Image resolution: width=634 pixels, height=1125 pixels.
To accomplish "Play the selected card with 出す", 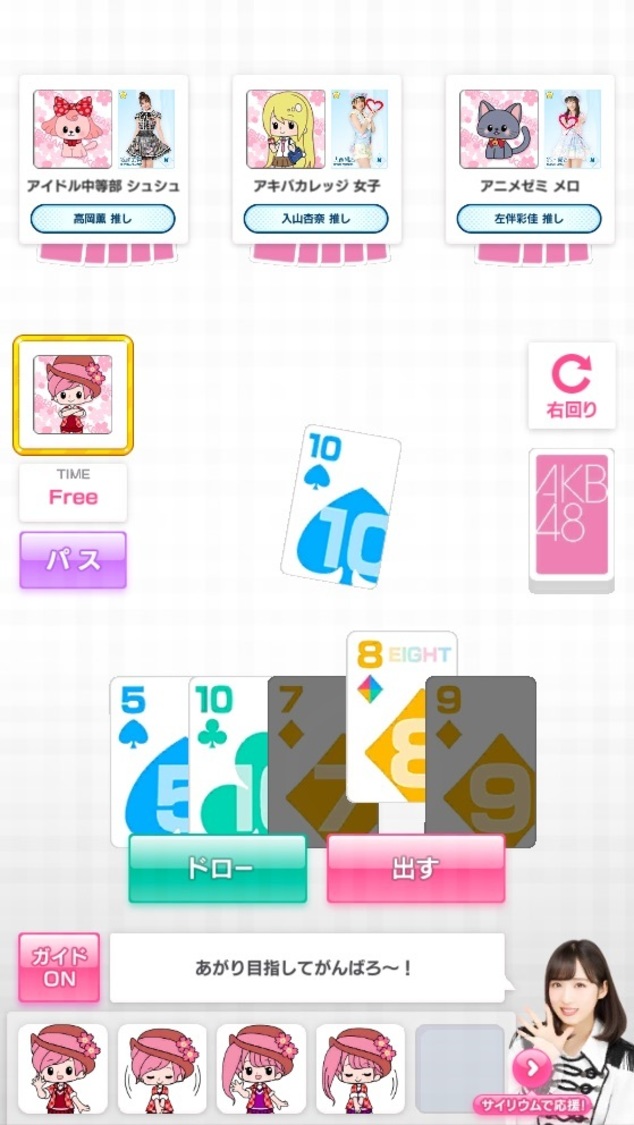I will (415, 868).
